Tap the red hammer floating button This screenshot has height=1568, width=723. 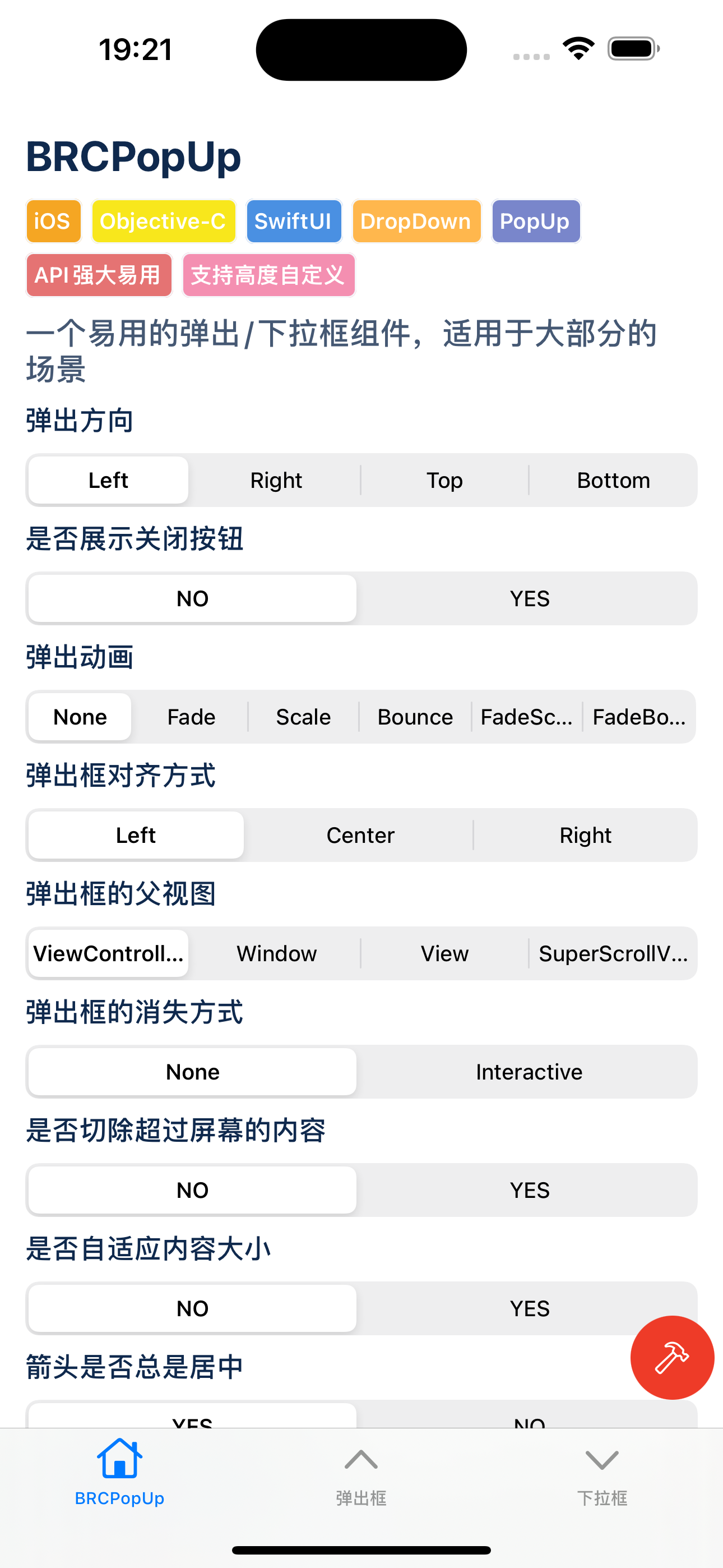pos(672,1357)
